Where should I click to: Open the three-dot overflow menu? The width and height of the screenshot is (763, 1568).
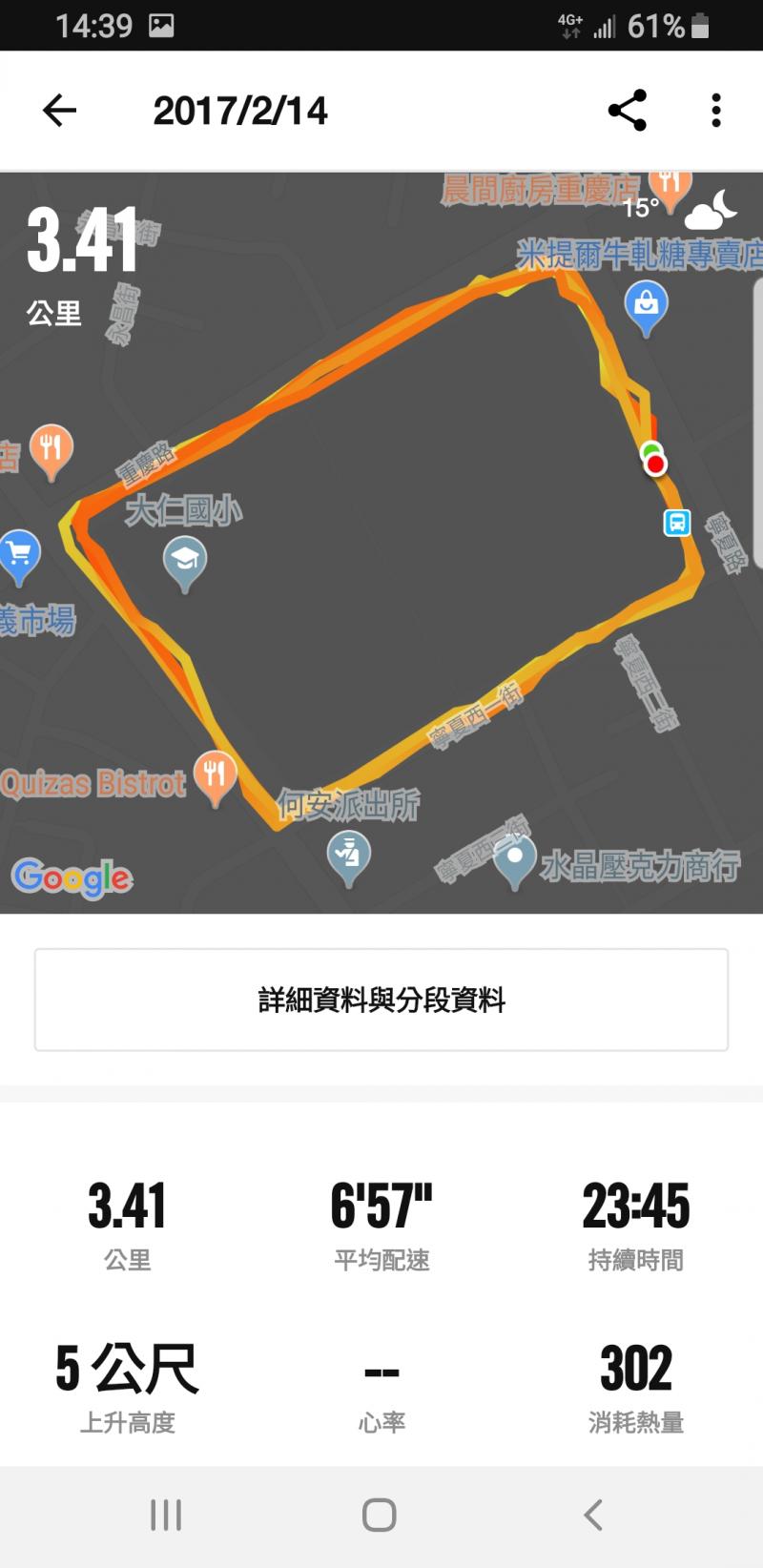(x=716, y=111)
